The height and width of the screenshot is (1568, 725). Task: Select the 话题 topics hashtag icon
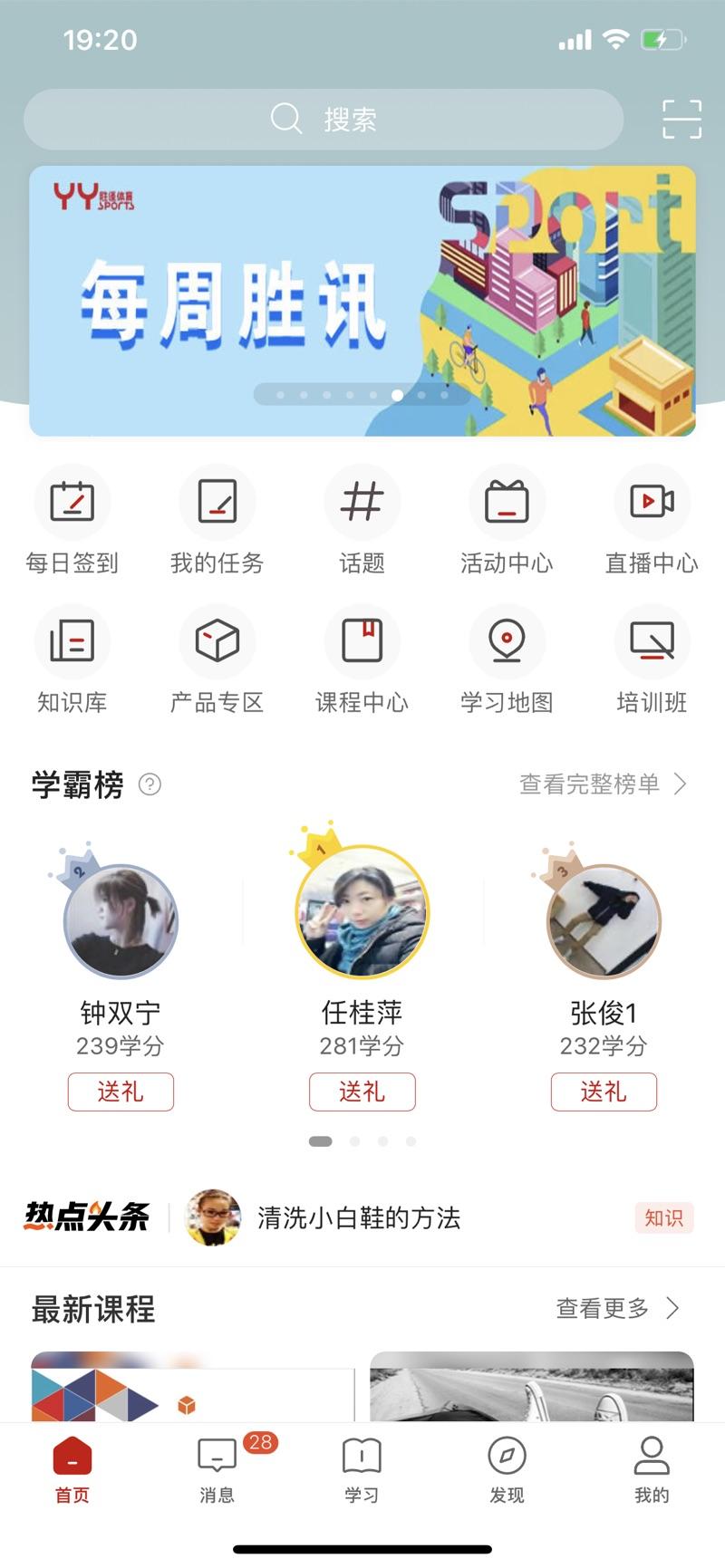pos(362,503)
